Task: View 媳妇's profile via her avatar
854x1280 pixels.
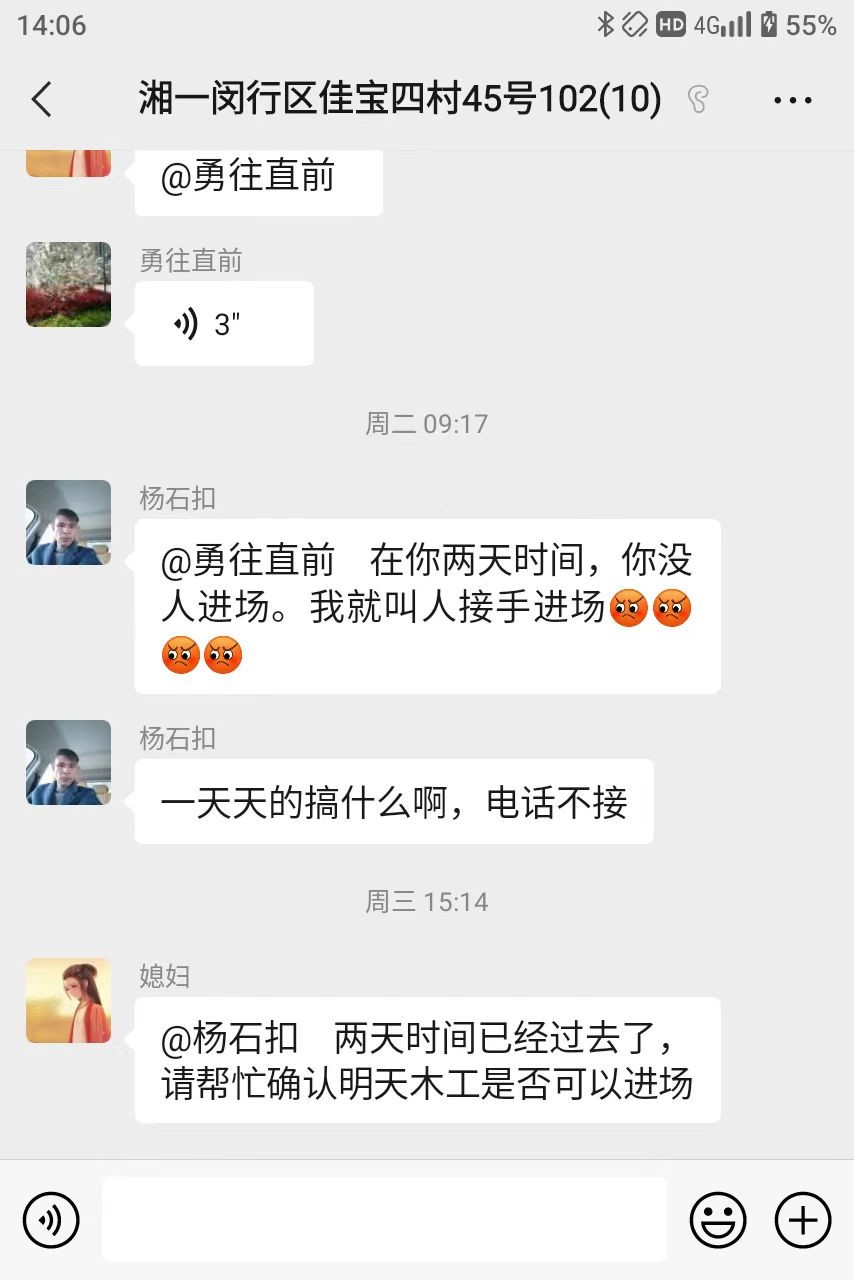Action: pyautogui.click(x=68, y=1001)
